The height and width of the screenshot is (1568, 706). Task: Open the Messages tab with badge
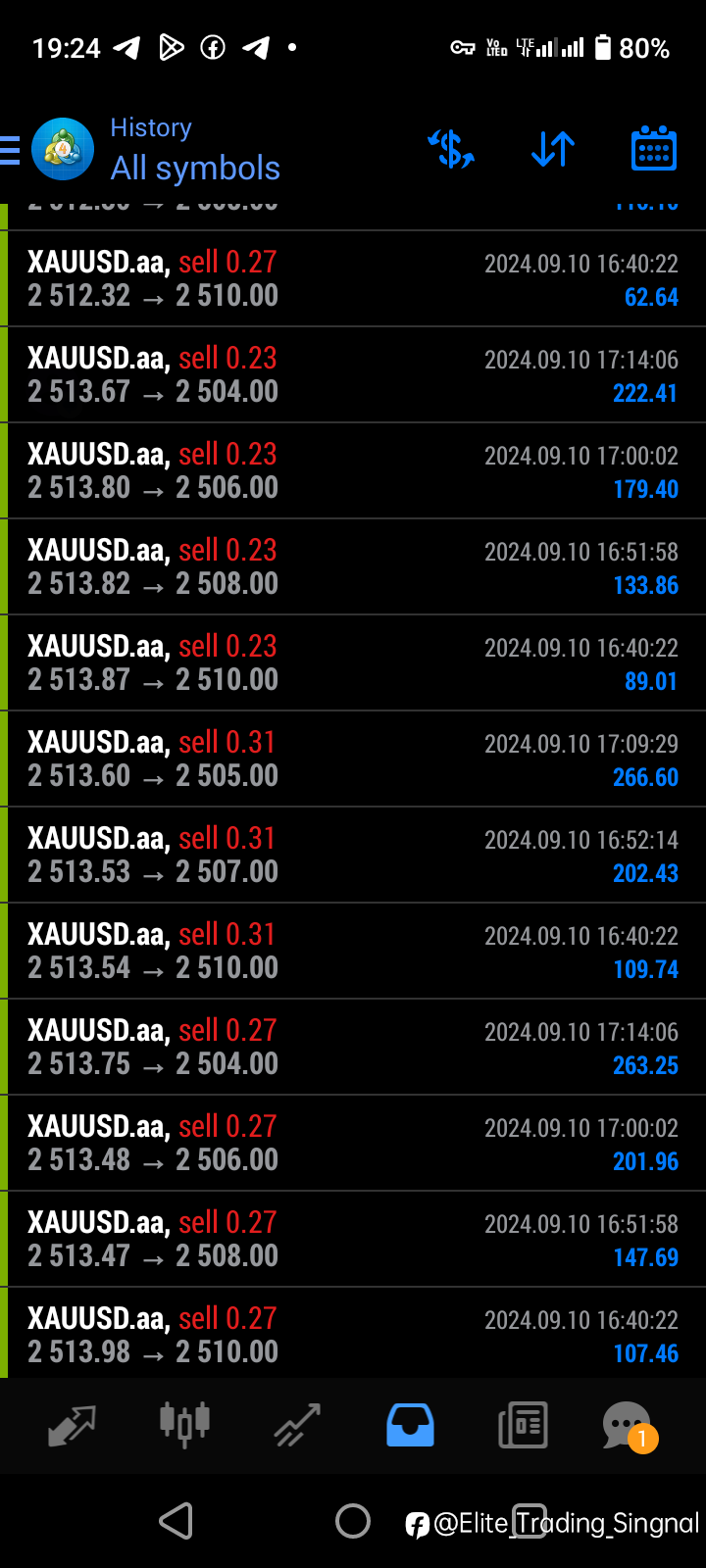628,1425
